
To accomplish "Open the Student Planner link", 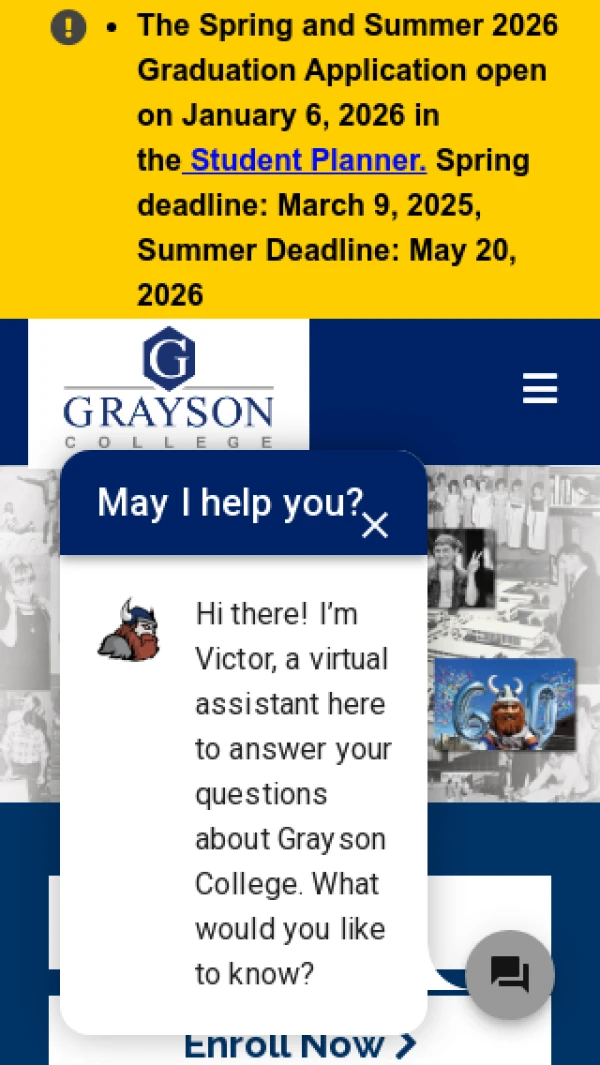I will coord(306,160).
